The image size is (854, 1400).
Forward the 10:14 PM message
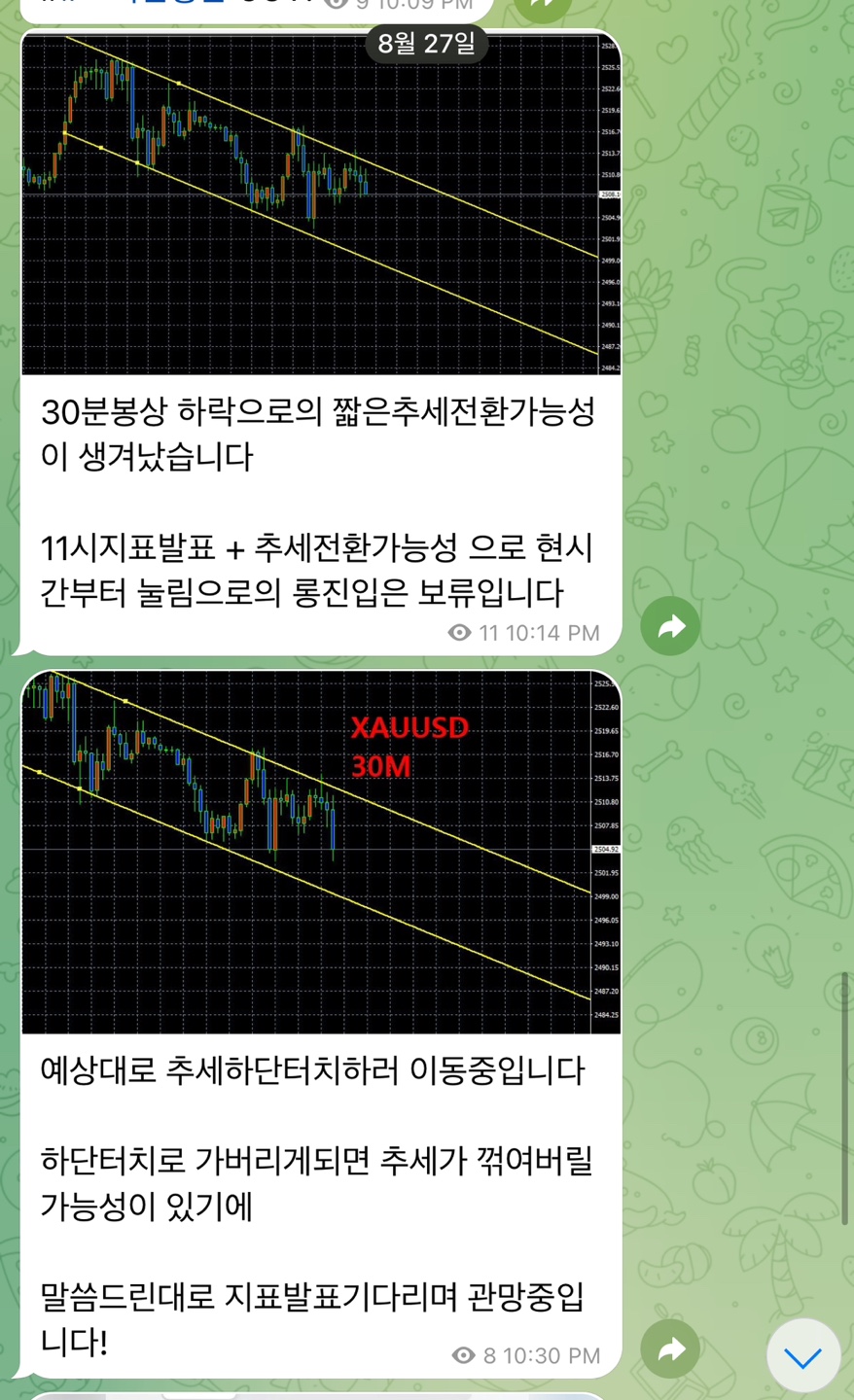(x=670, y=627)
